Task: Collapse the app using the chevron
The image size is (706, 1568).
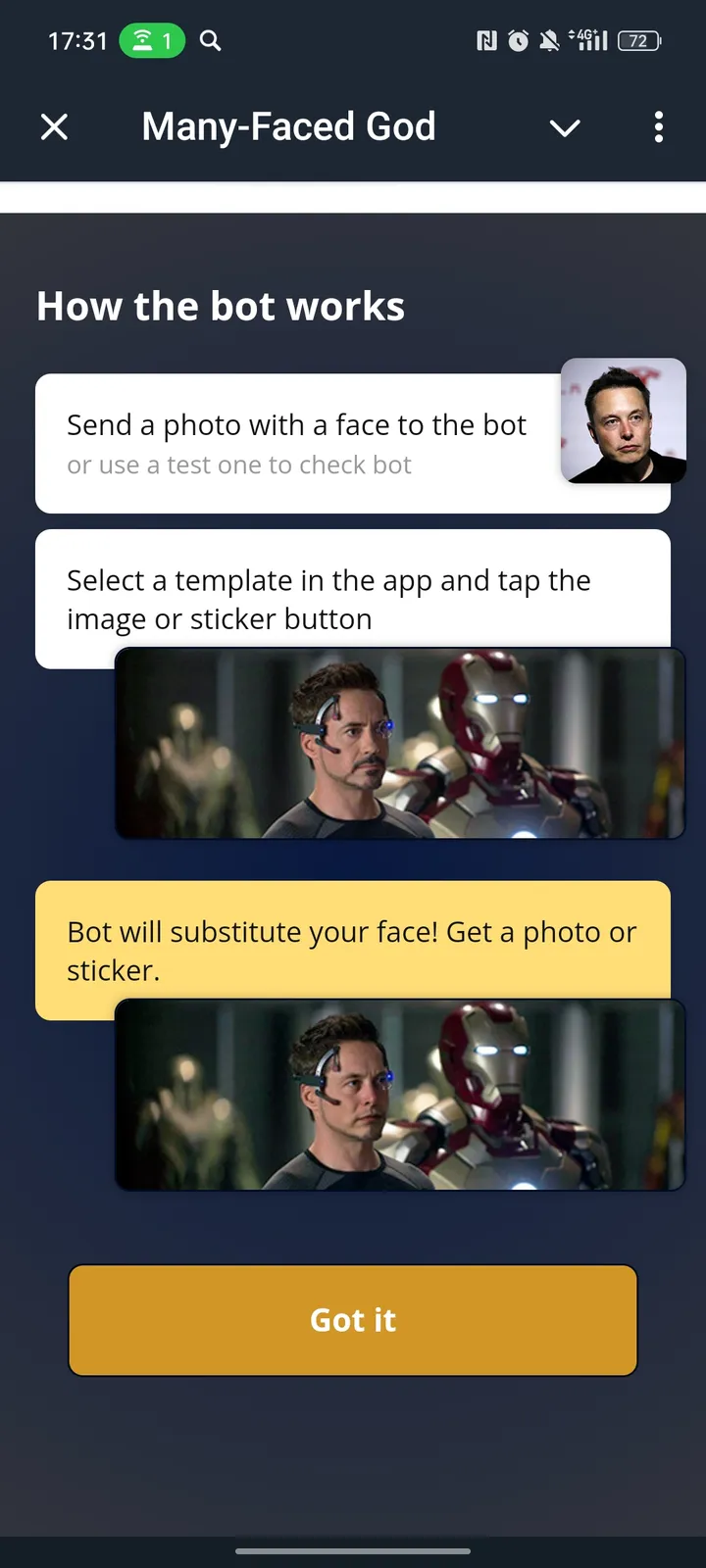Action: 565,127
